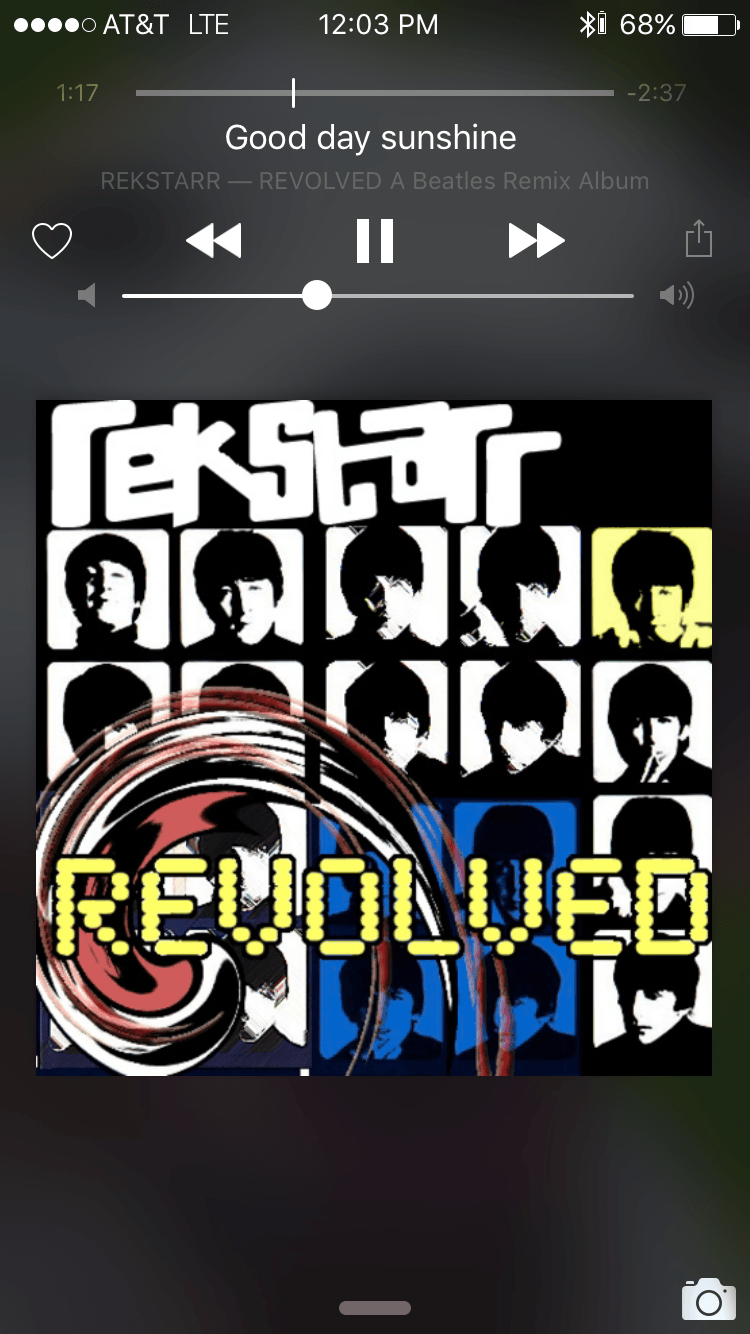750x1334 pixels.
Task: Open the camera shortcut icon
Action: (708, 1299)
